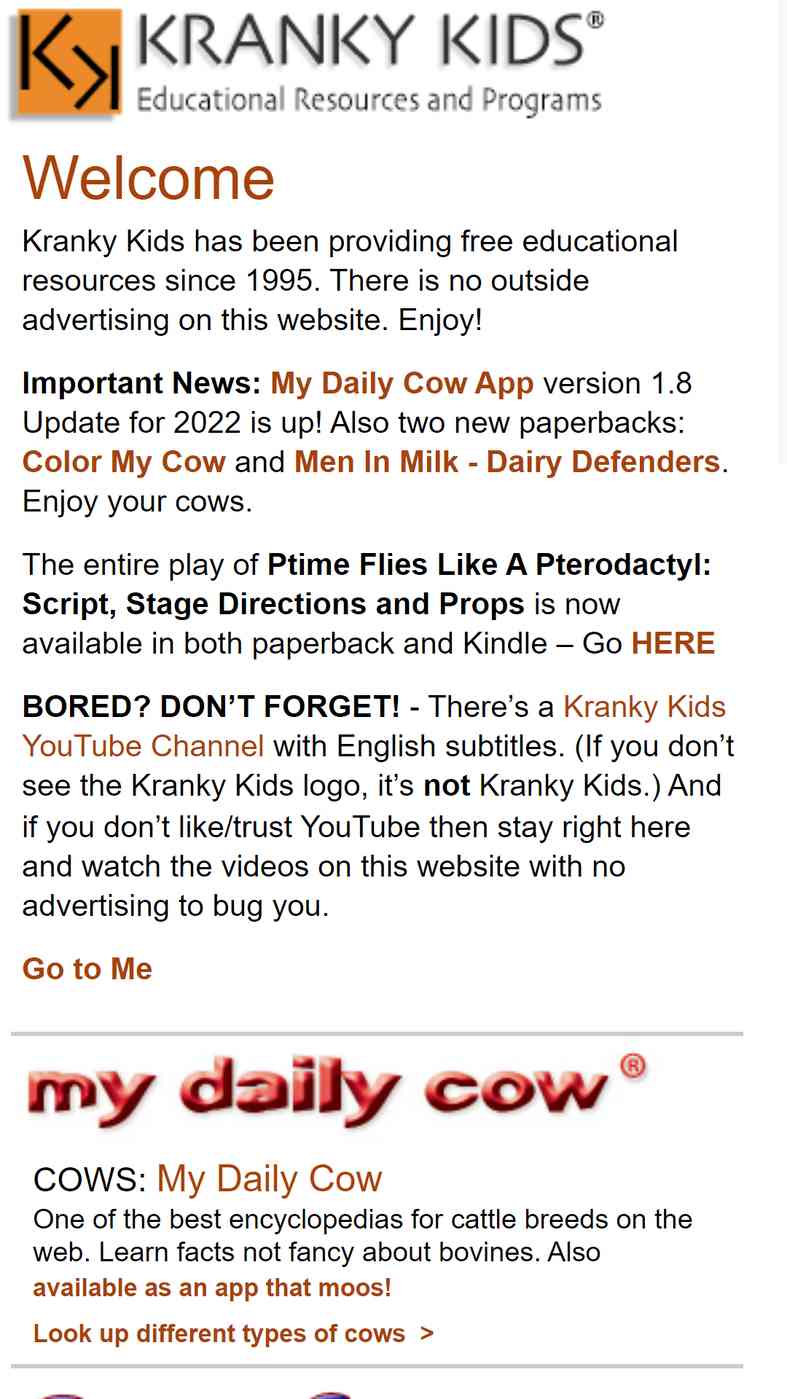
Task: Tap the Kranky Kids header logo
Action: 306,64
